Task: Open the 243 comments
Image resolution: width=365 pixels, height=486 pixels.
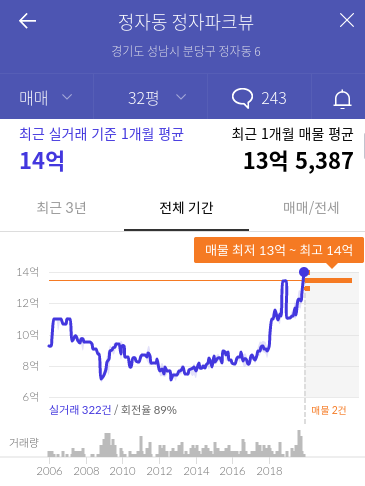Action: click(259, 98)
